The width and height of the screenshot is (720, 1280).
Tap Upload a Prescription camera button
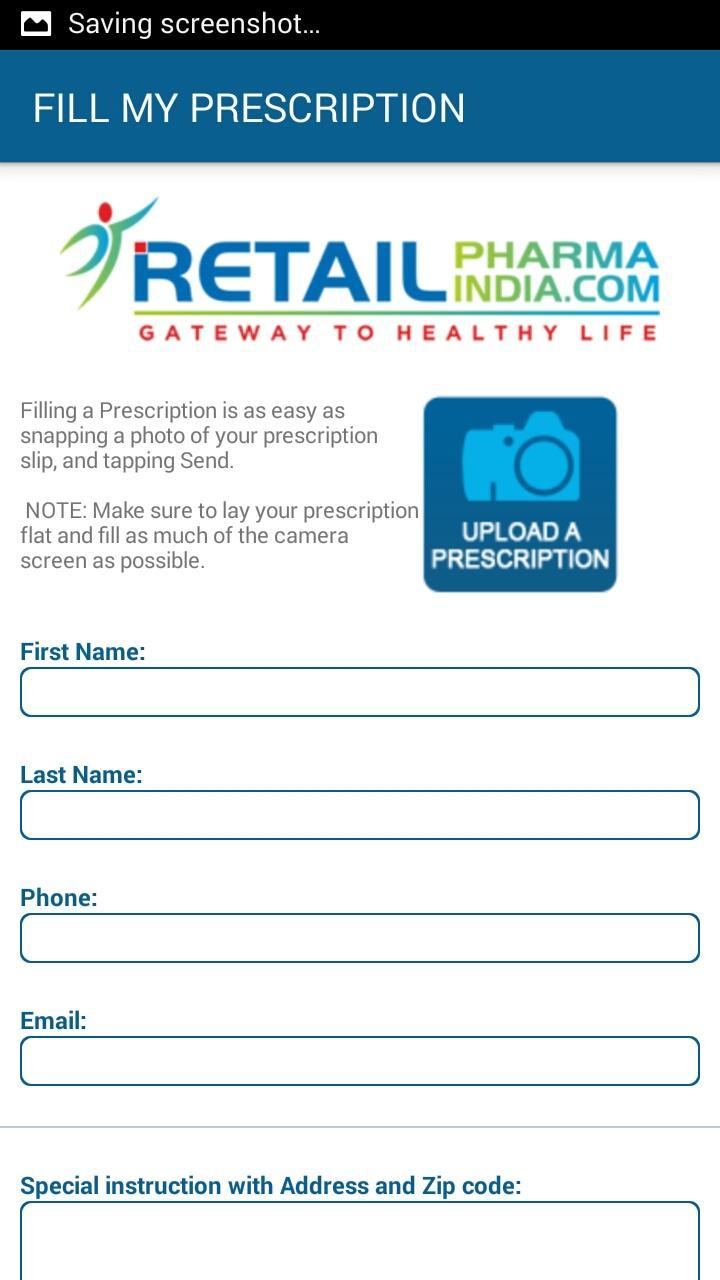pos(519,494)
